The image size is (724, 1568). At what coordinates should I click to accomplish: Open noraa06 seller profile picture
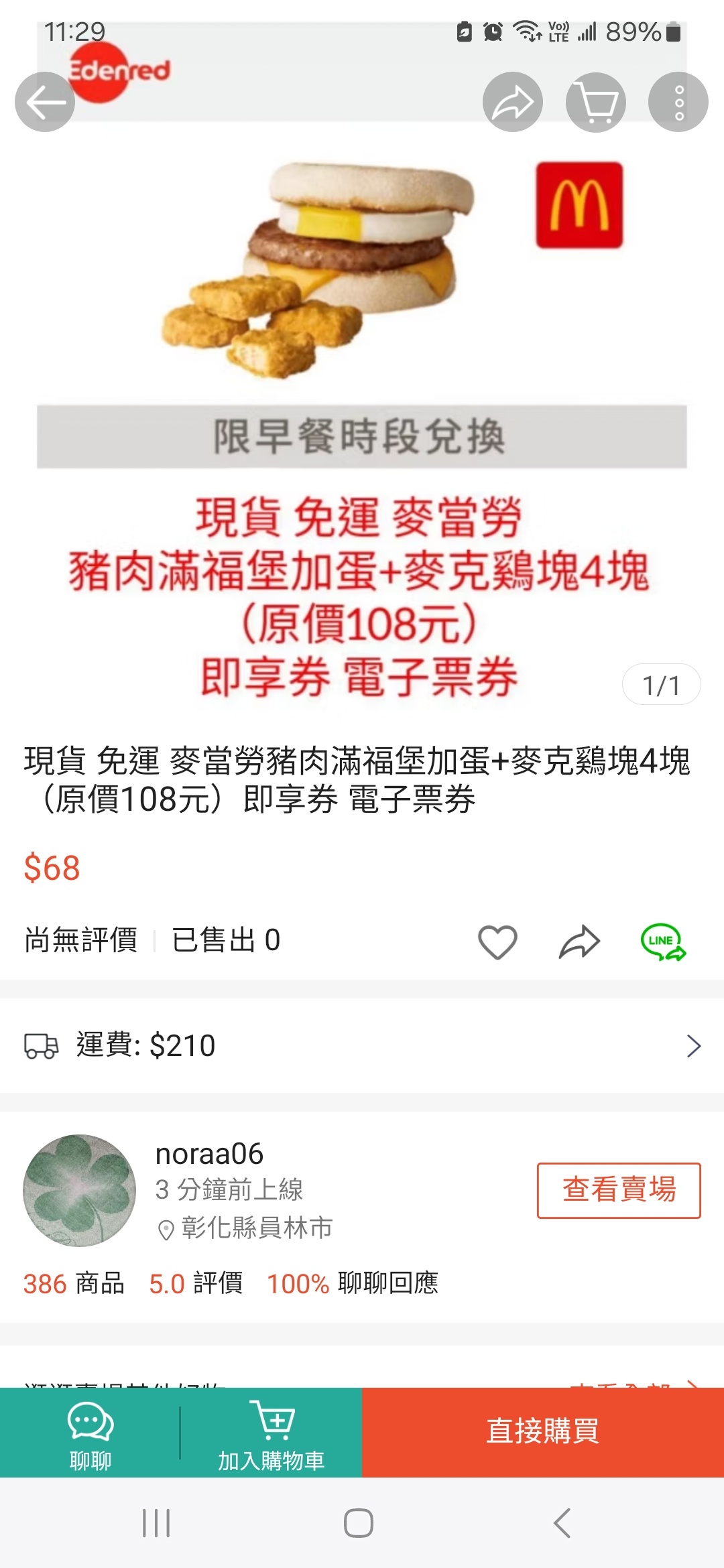(x=79, y=1190)
